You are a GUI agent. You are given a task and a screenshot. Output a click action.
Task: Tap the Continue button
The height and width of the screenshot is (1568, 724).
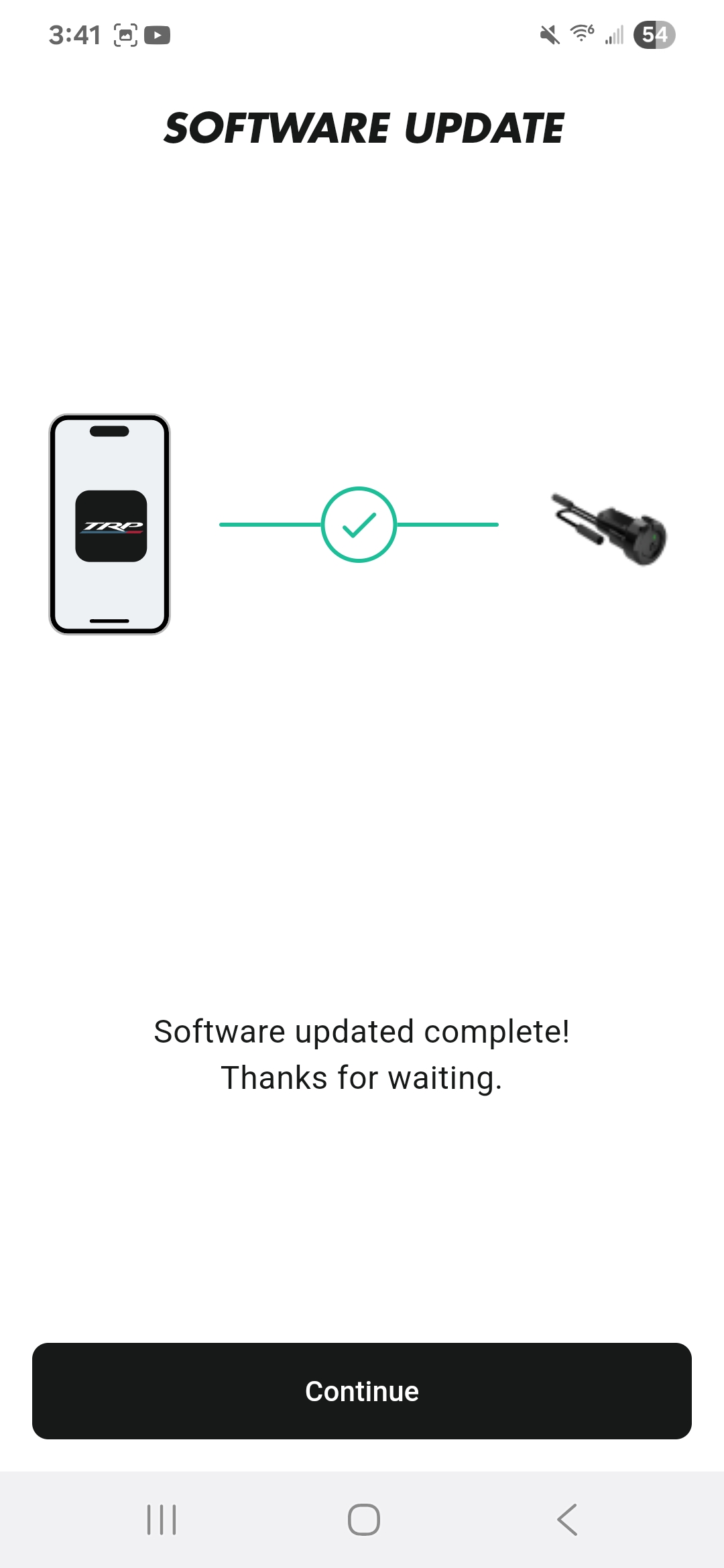pyautogui.click(x=362, y=1391)
